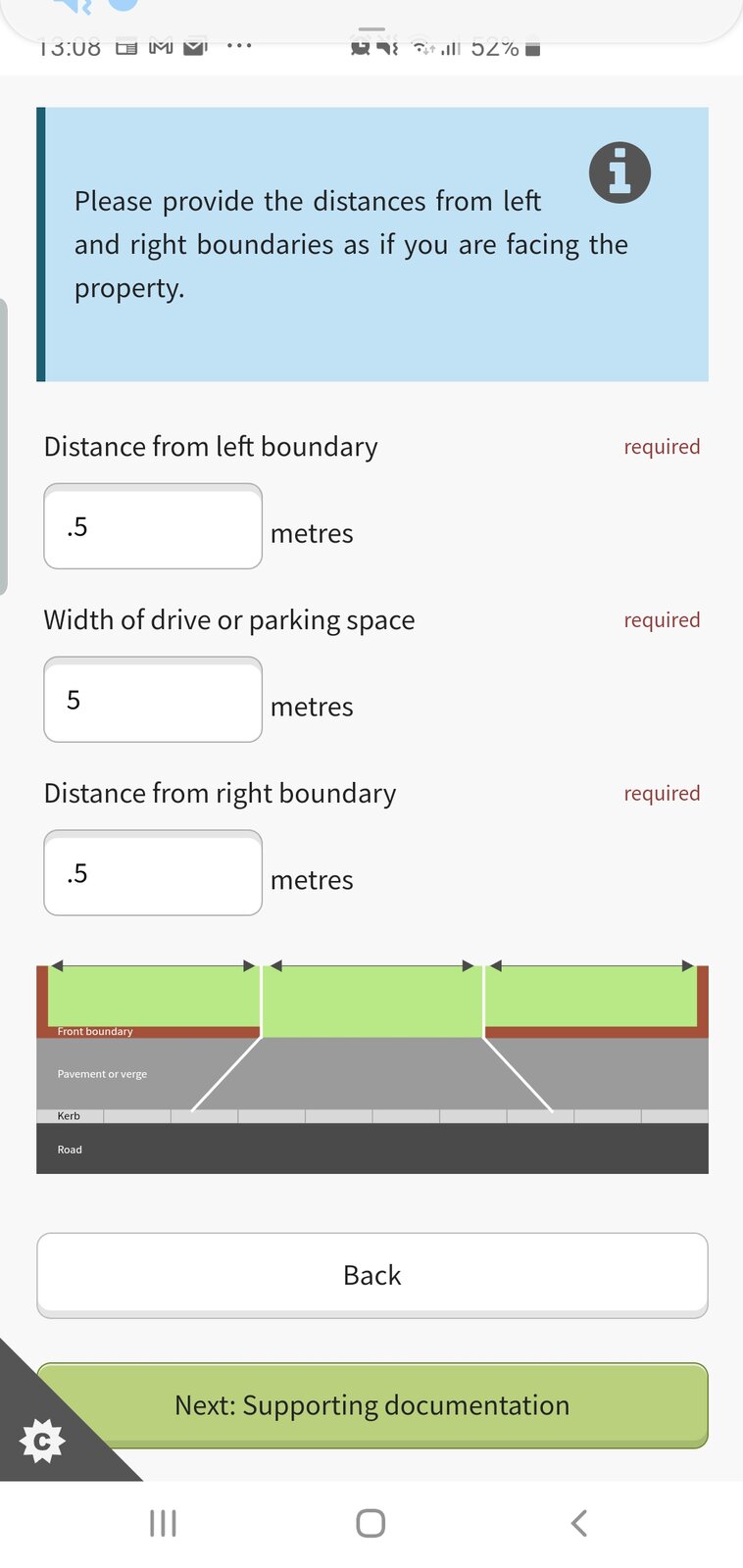Open the recent apps view
The height and width of the screenshot is (1568, 743).
163,1523
